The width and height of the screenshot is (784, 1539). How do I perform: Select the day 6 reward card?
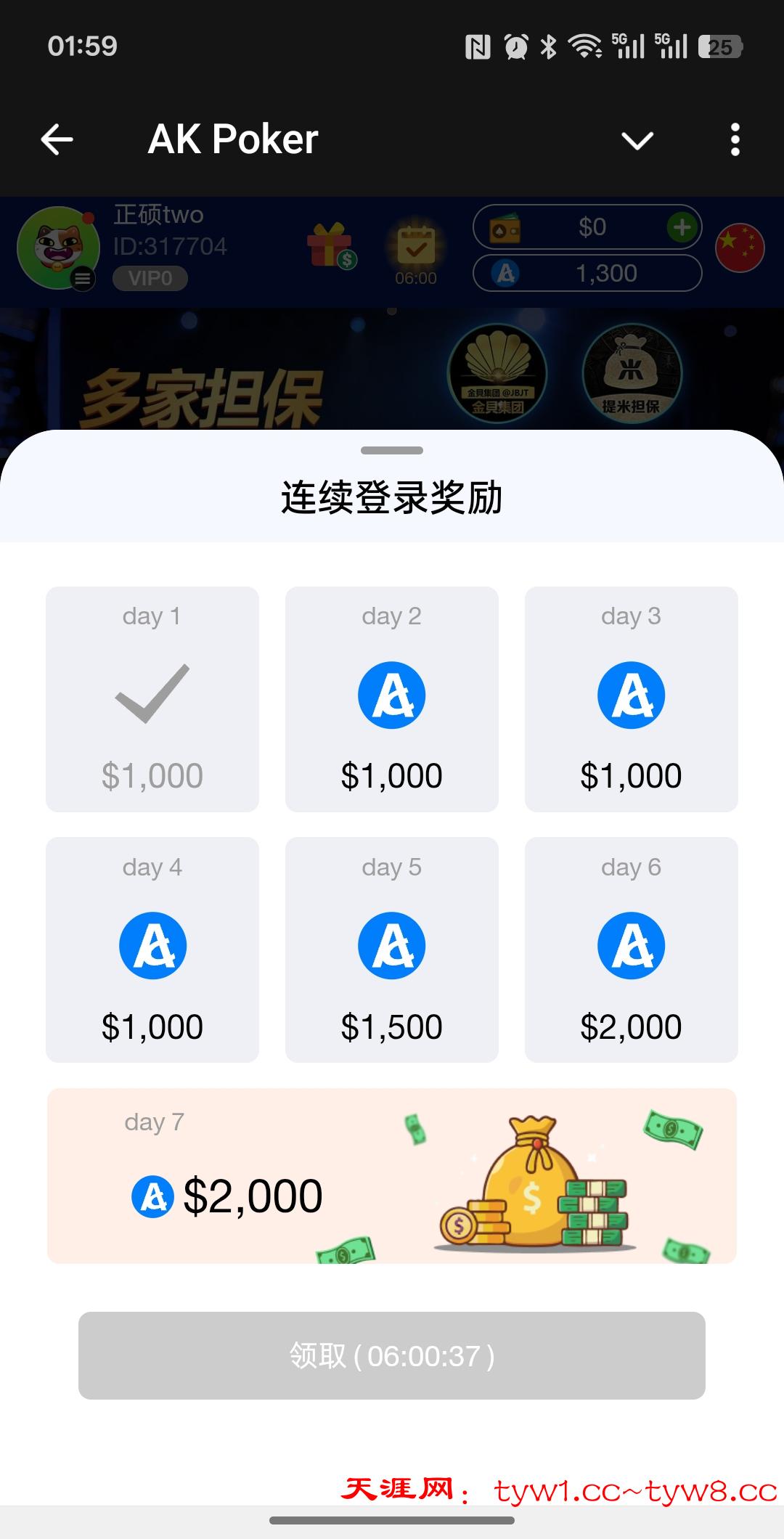click(x=631, y=950)
